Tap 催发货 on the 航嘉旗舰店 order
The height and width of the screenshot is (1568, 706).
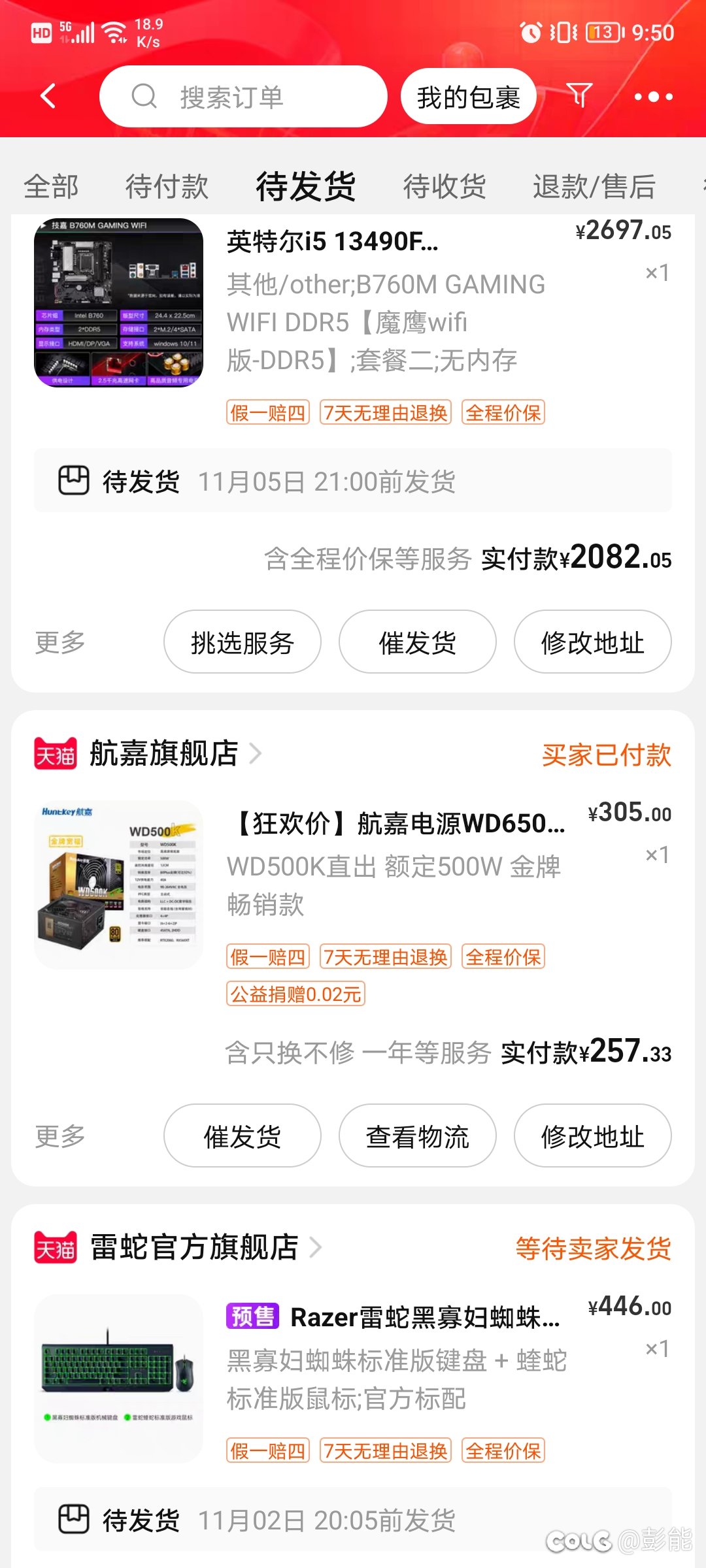pos(242,1136)
